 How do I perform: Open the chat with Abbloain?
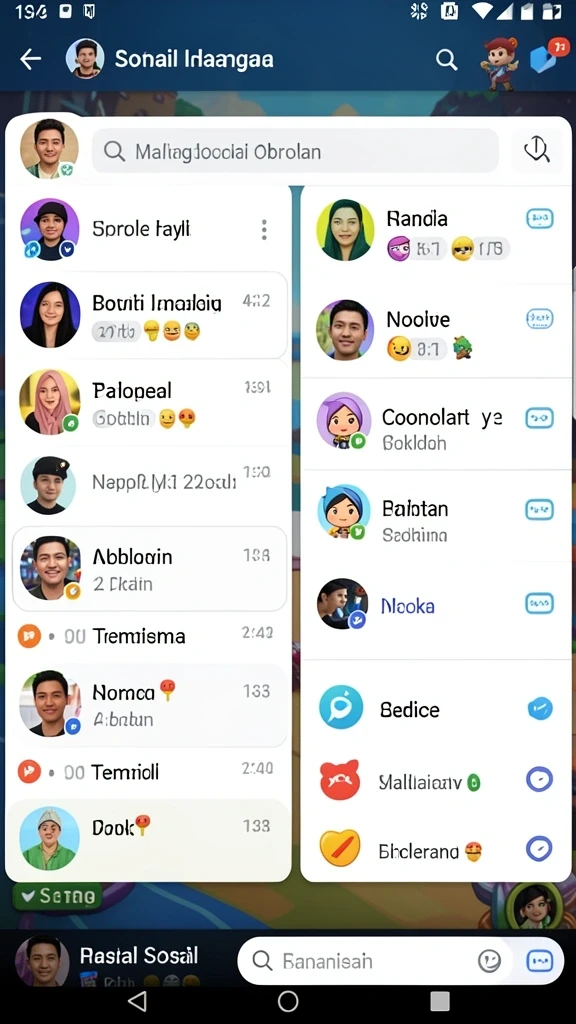click(x=149, y=568)
